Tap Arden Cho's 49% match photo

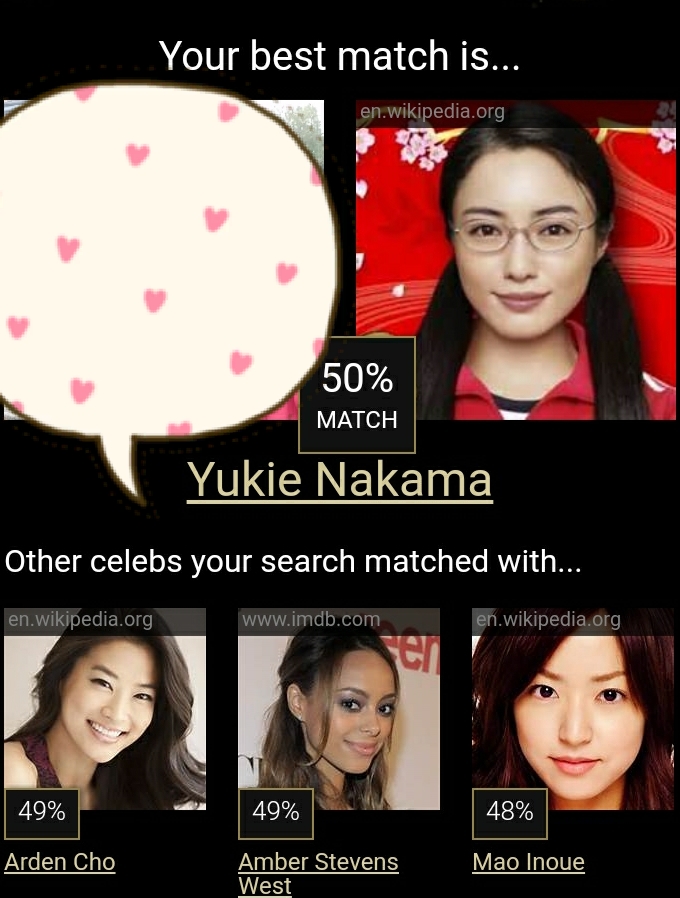105,708
